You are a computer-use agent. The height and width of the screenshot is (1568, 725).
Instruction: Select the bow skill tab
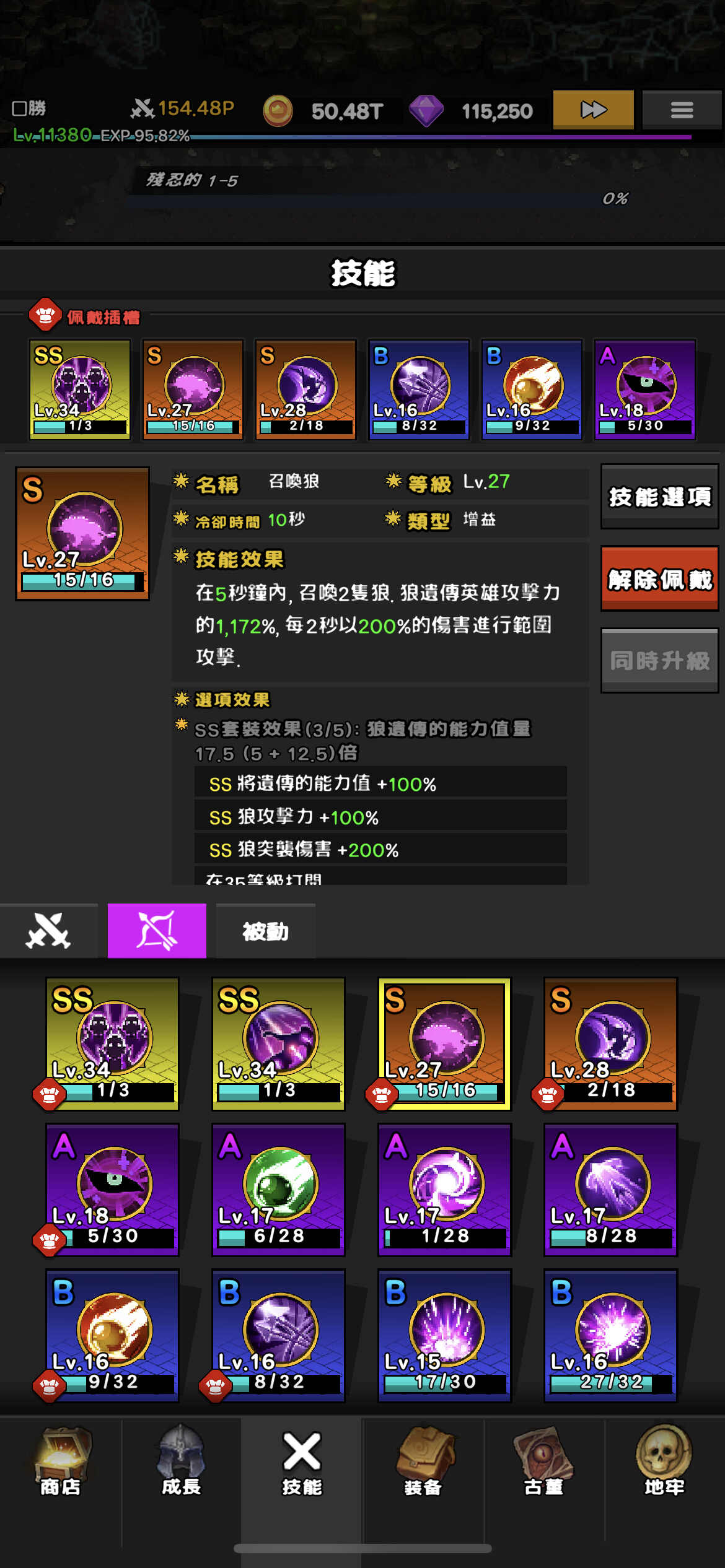(x=157, y=931)
